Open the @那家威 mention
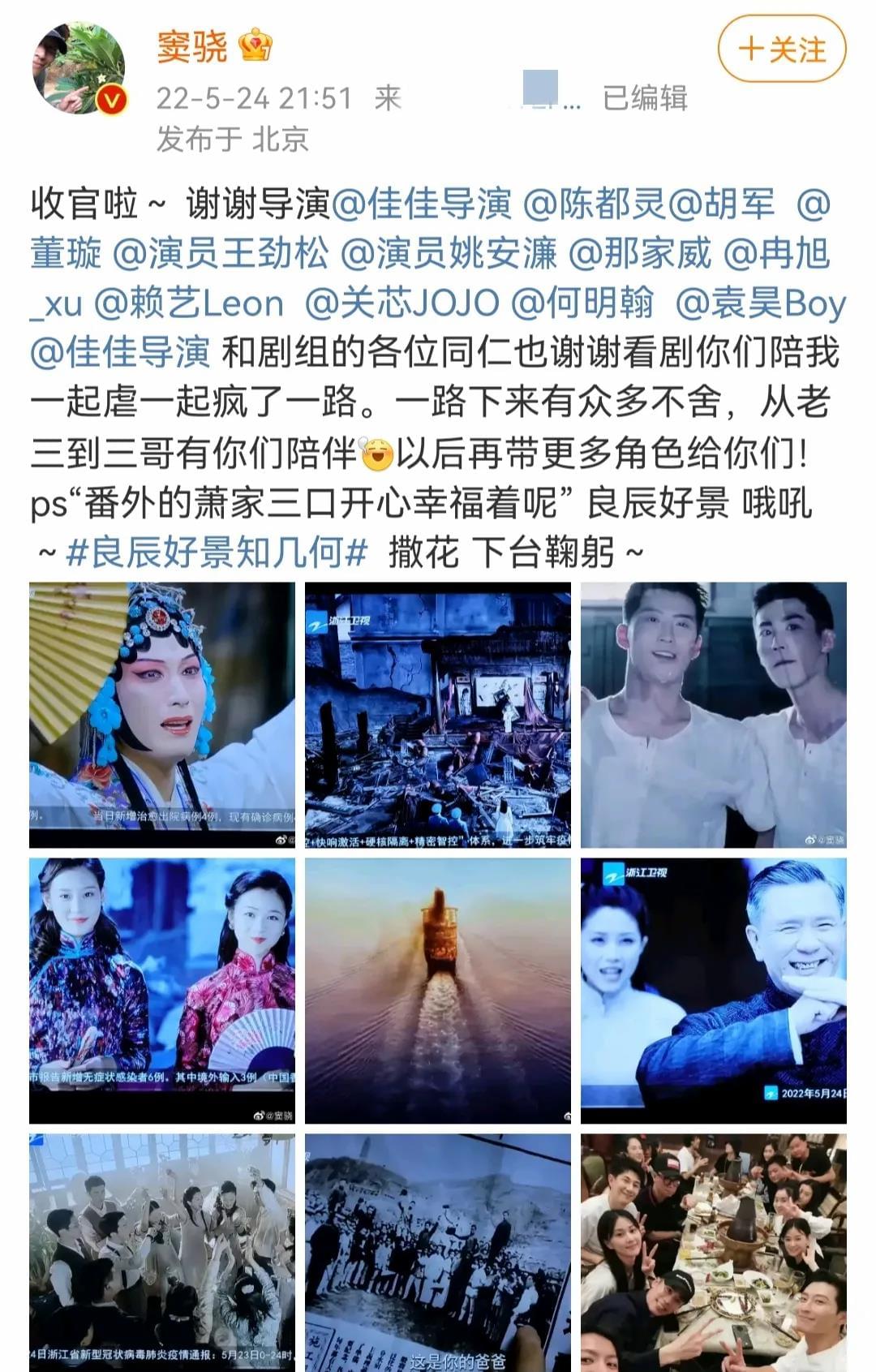Viewport: 876px width, 1372px height. click(x=639, y=254)
